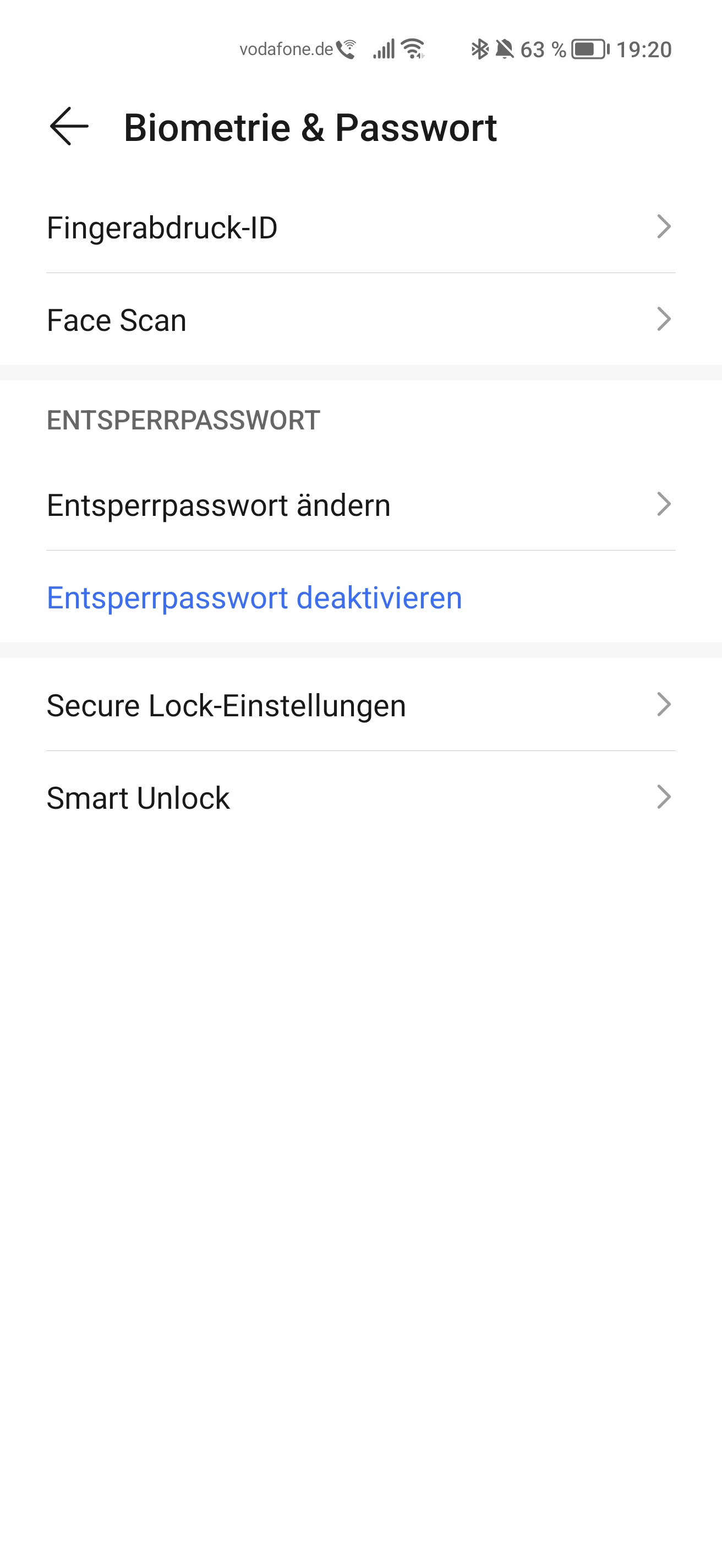Open Smart Unlock
Image resolution: width=722 pixels, height=1568 pixels.
click(360, 797)
